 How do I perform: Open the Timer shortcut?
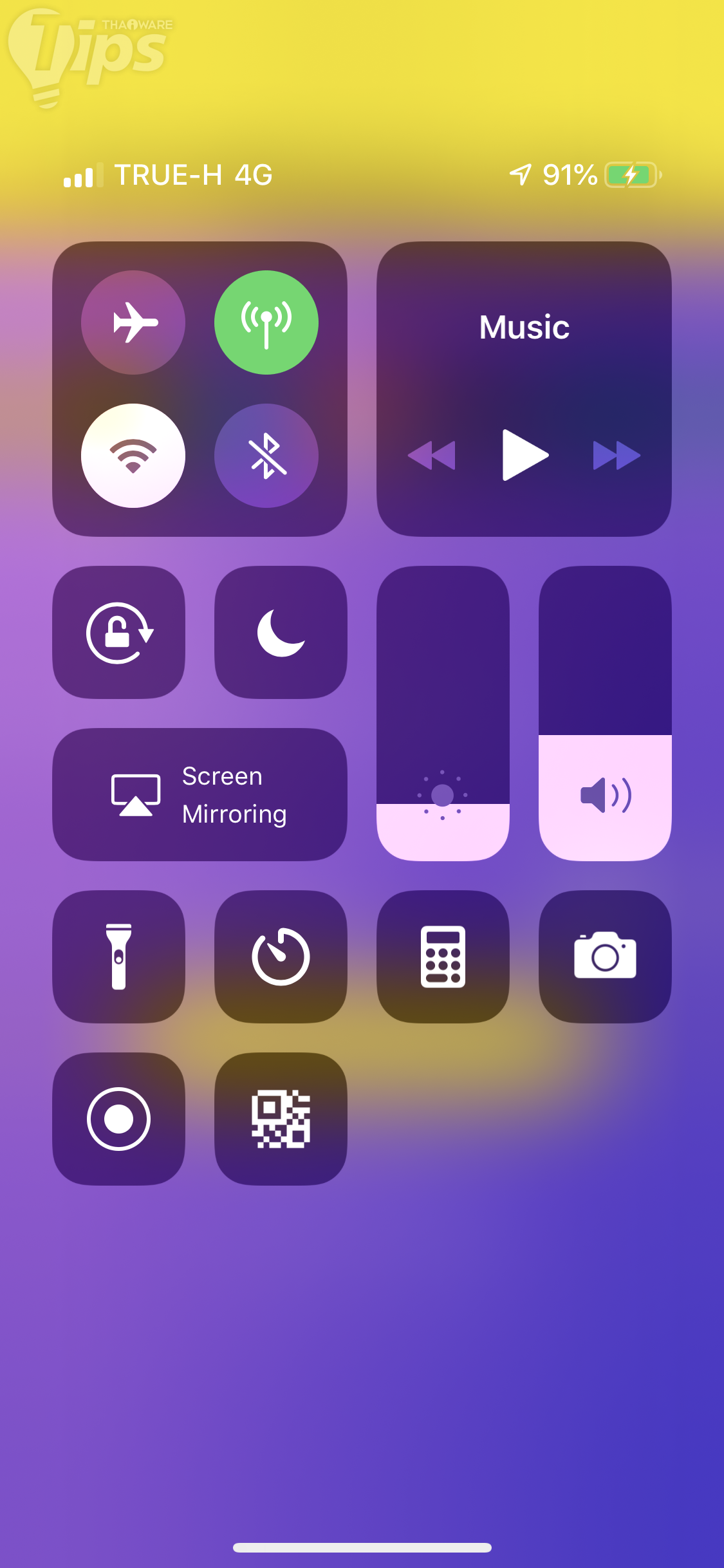coord(281,957)
